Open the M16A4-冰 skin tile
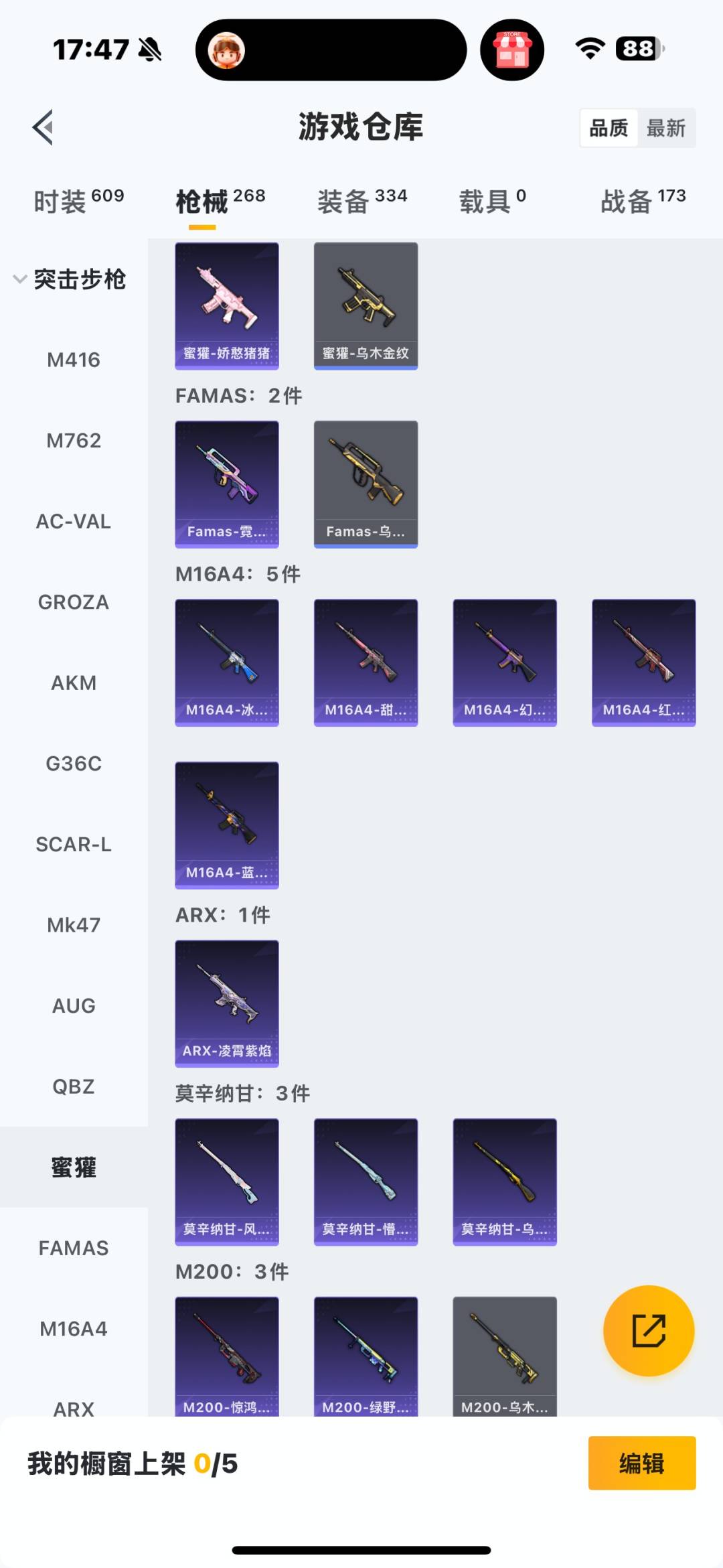 pyautogui.click(x=227, y=662)
